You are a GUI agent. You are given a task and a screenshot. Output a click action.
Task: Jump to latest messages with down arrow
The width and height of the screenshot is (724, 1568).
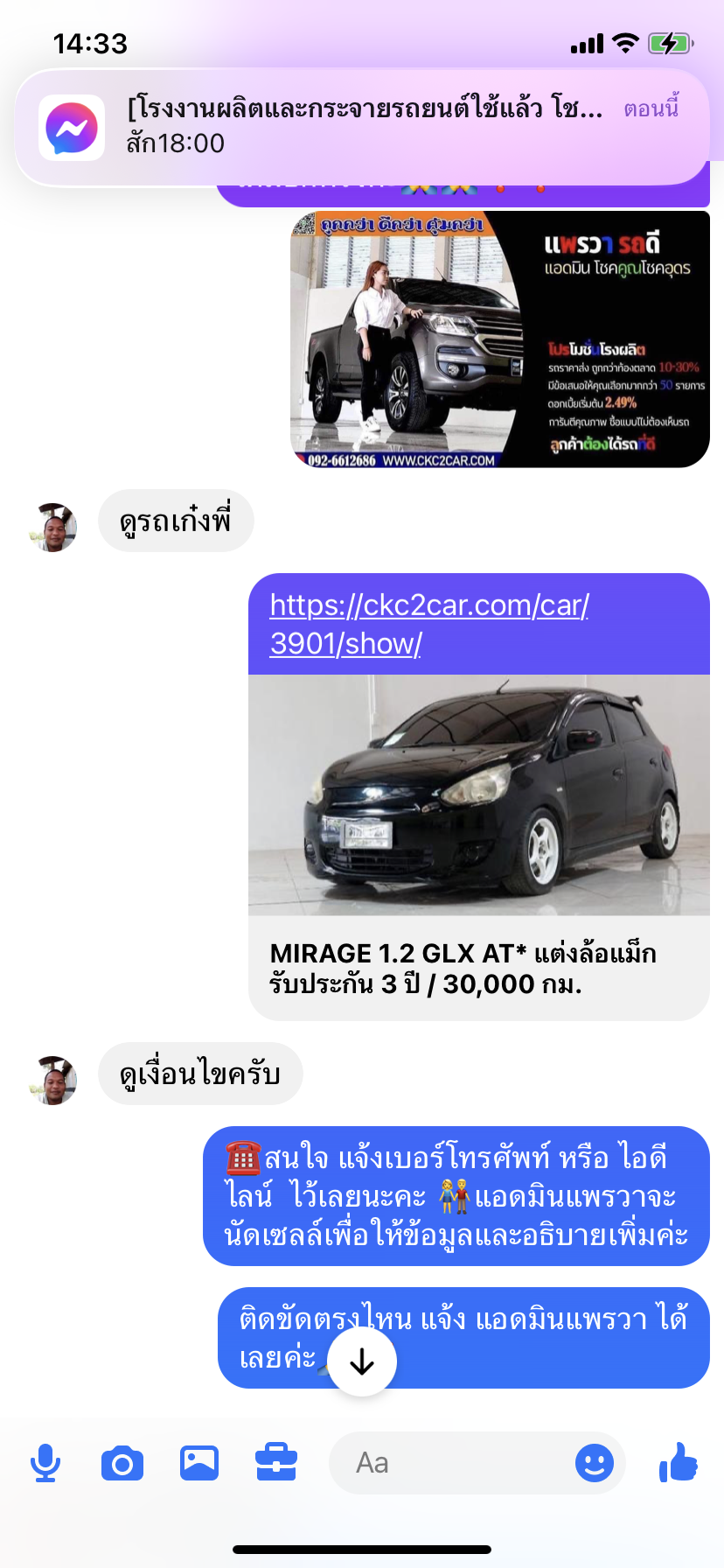362,1361
